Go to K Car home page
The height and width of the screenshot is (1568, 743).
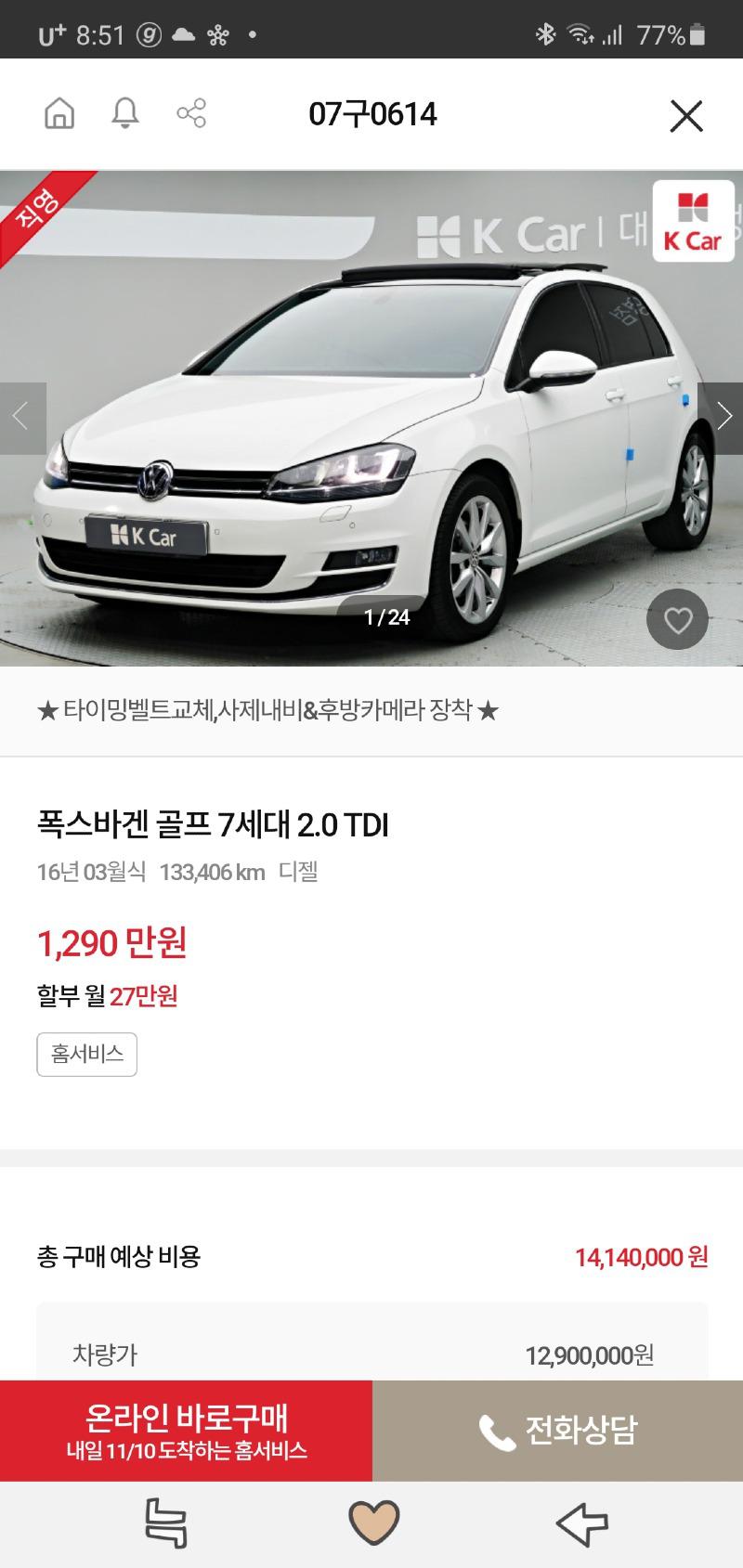59,114
